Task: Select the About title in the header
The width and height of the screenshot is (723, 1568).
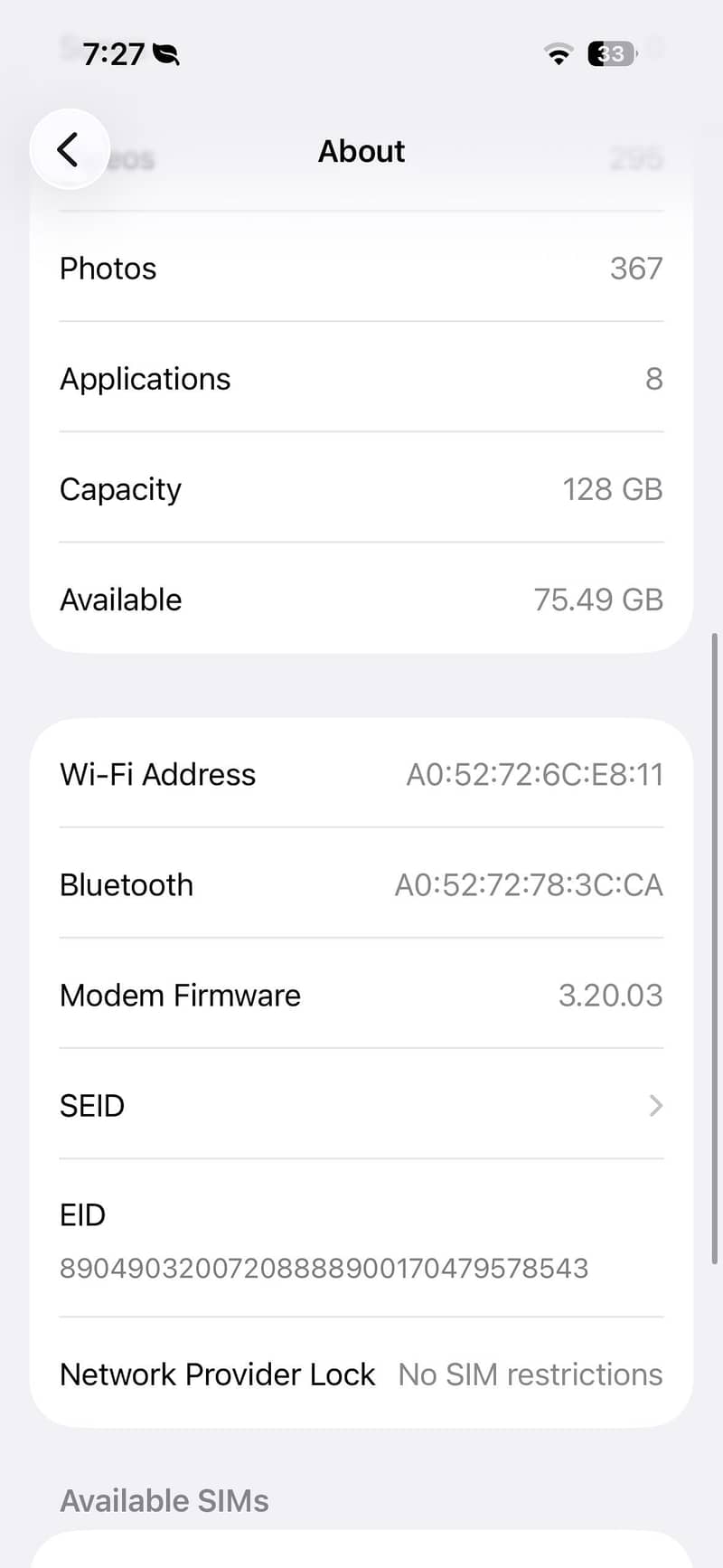Action: (361, 151)
